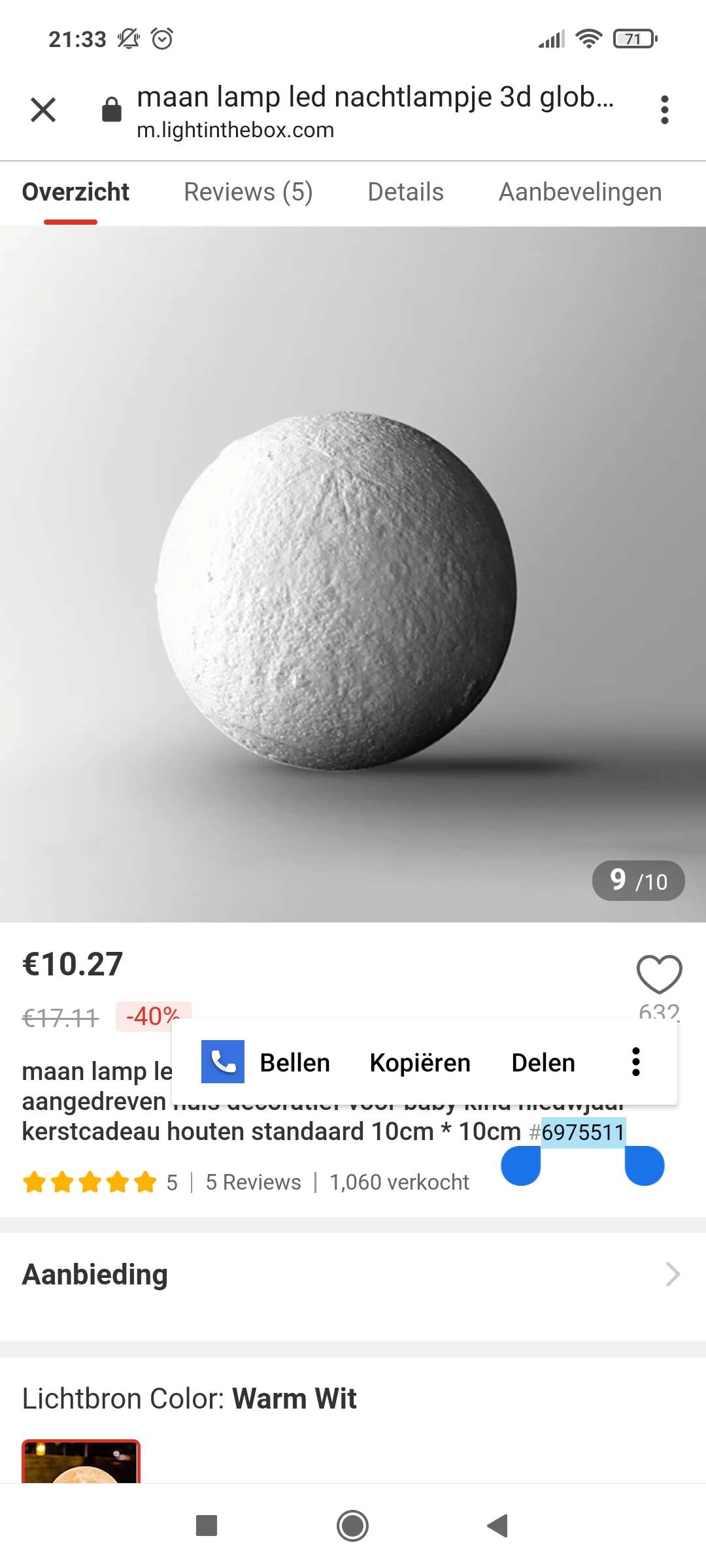
Task: Open the 5 Reviews link
Action: [254, 1182]
